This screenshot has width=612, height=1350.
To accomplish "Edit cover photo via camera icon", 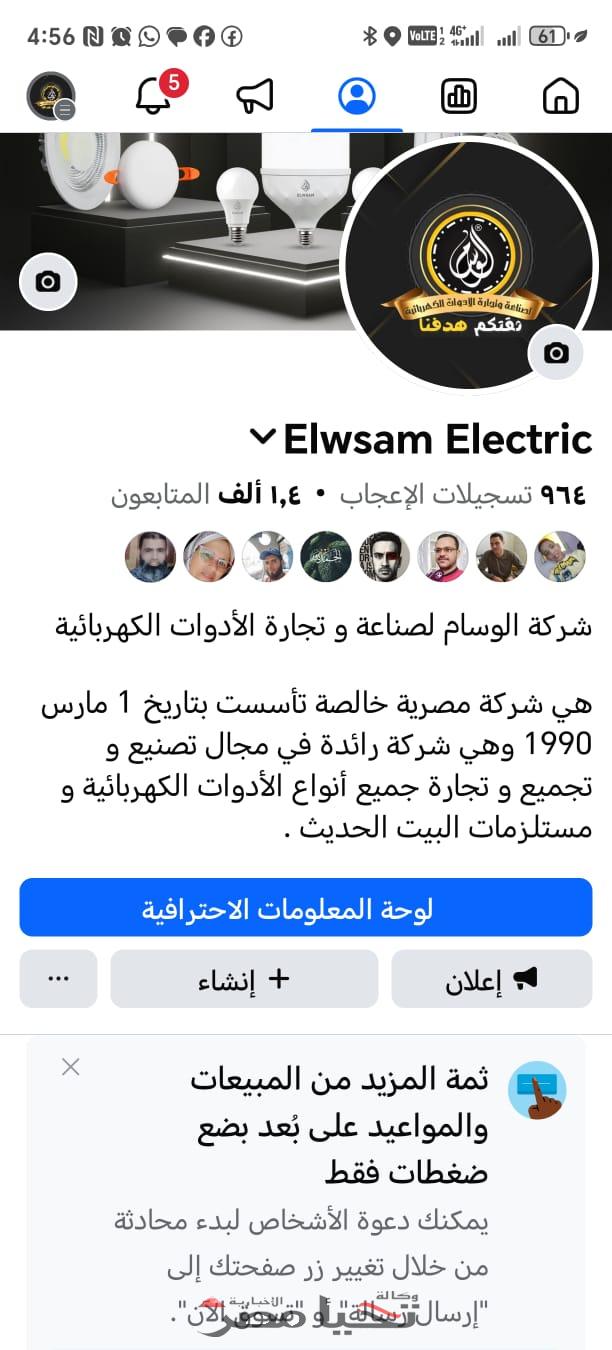I will (x=47, y=282).
